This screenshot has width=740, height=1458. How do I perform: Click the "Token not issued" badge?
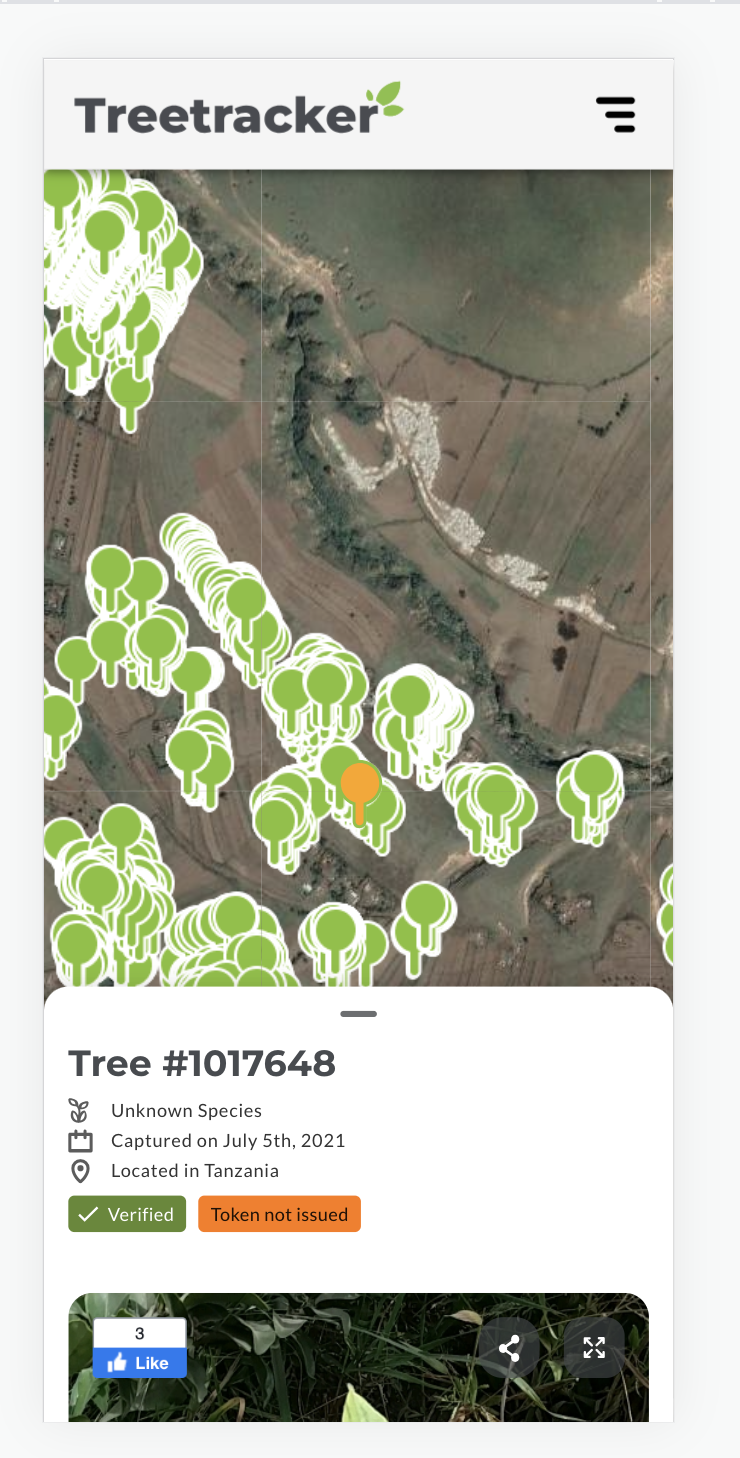279,1213
